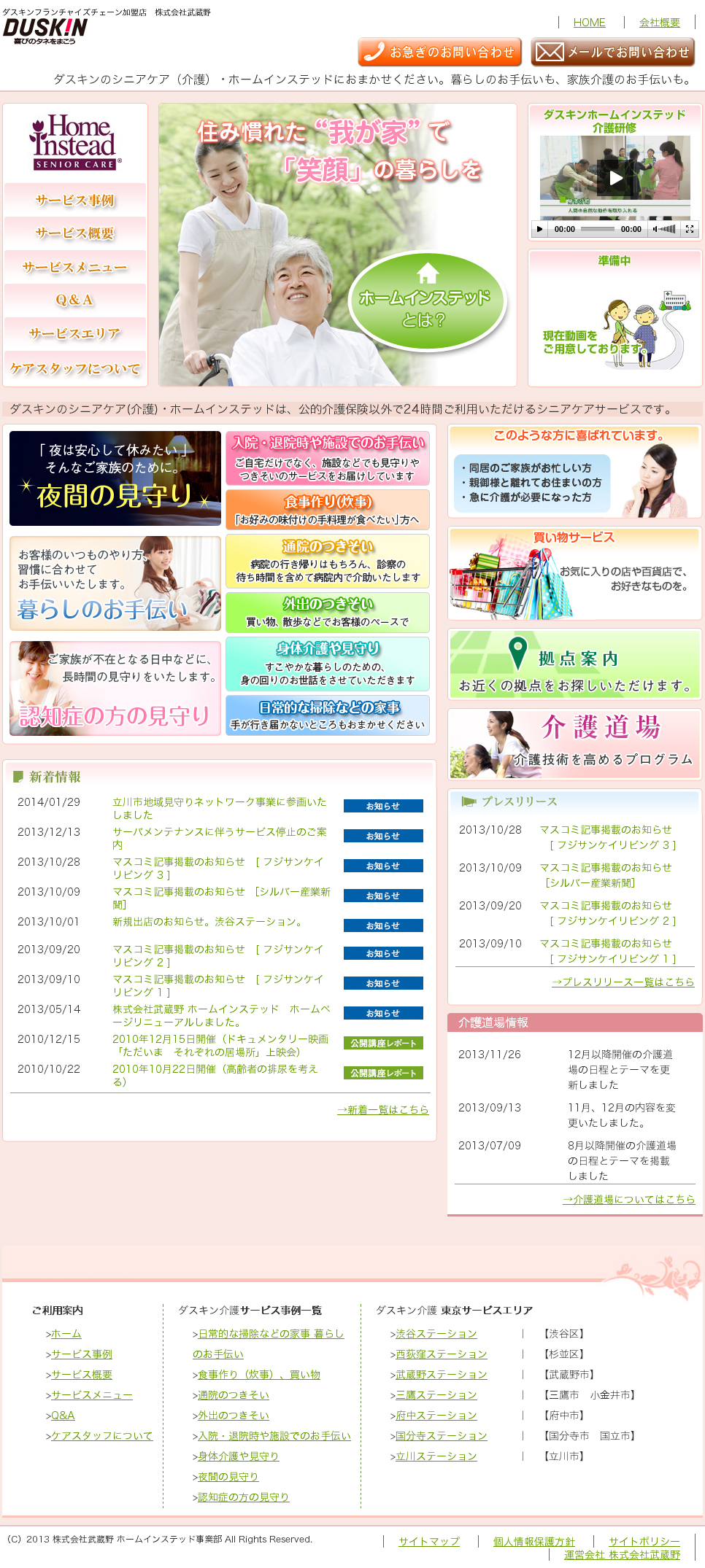Viewport: 705px width, 1568px height.
Task: Open Q&A in the side menu
Action: (75, 300)
